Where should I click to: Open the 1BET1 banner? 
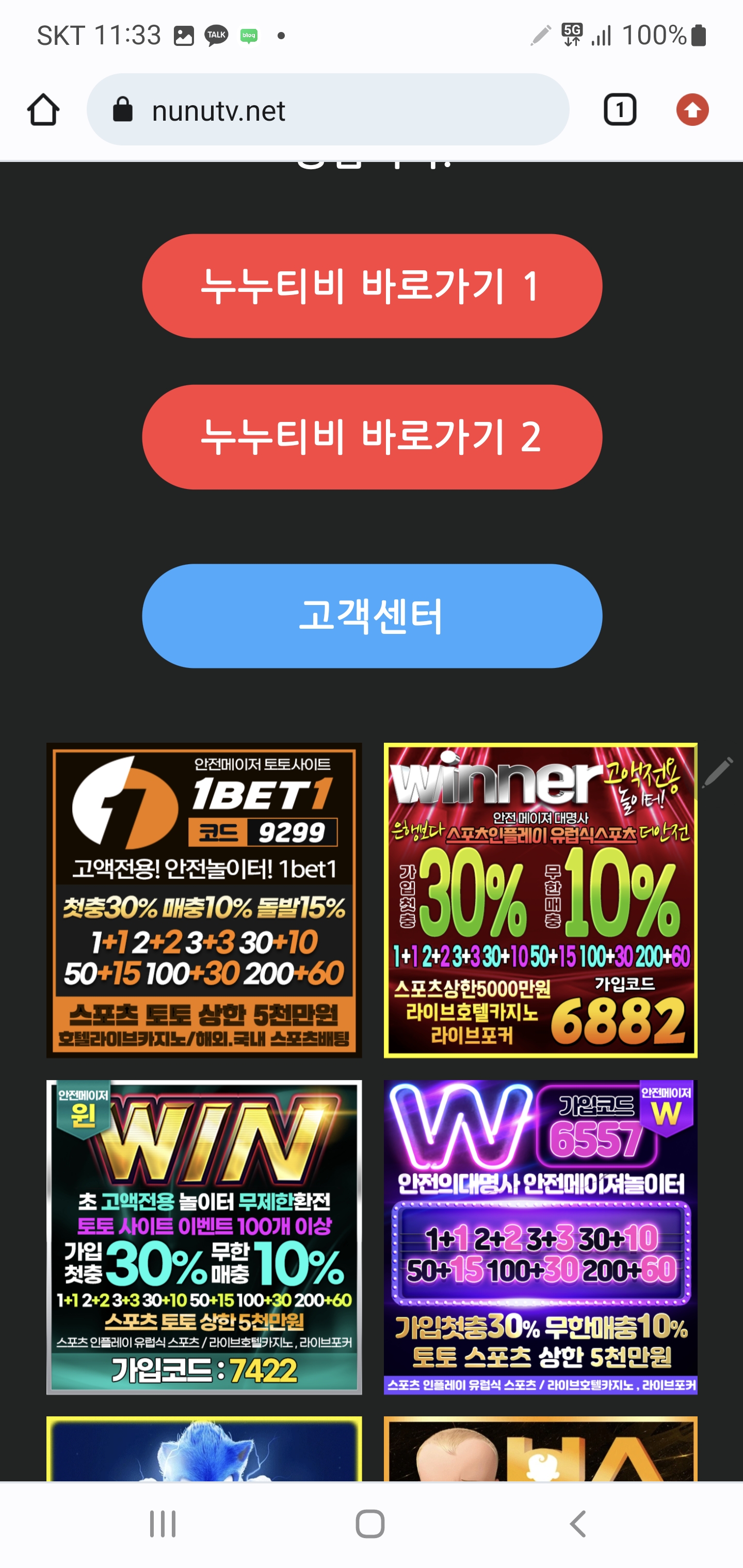(204, 900)
